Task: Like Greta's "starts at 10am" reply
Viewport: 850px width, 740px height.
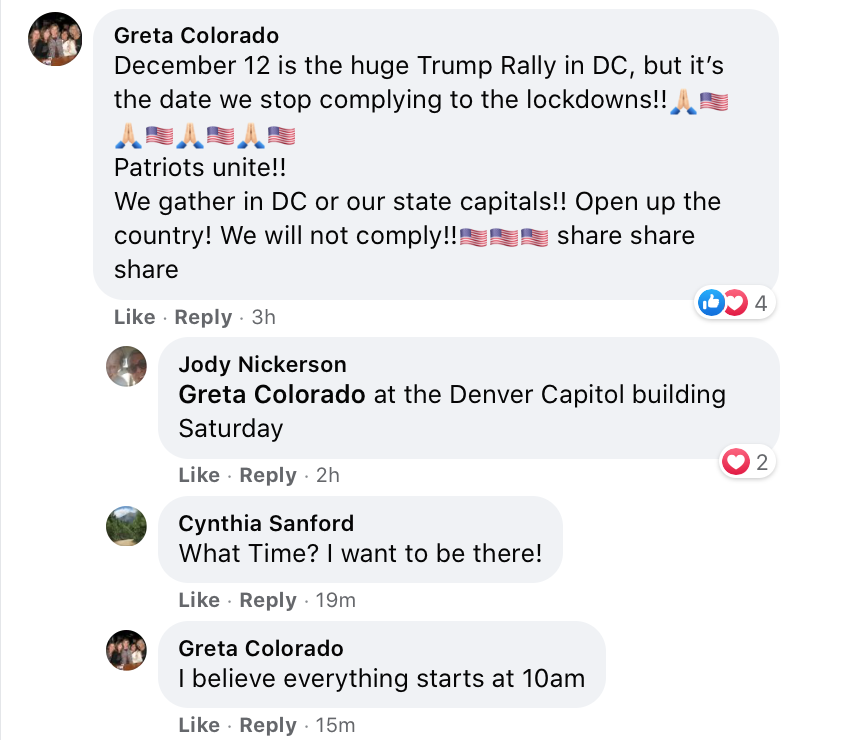Action: pos(198,725)
